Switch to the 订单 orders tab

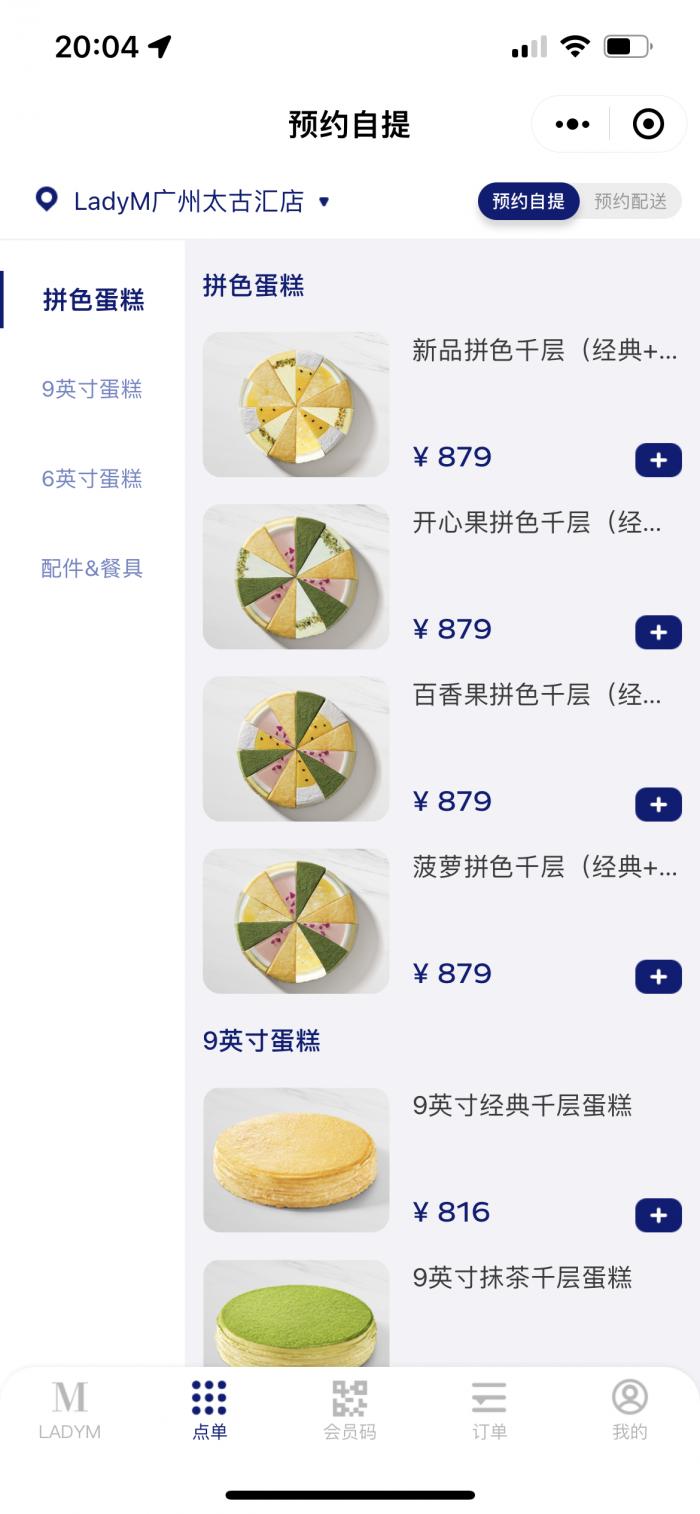489,1408
